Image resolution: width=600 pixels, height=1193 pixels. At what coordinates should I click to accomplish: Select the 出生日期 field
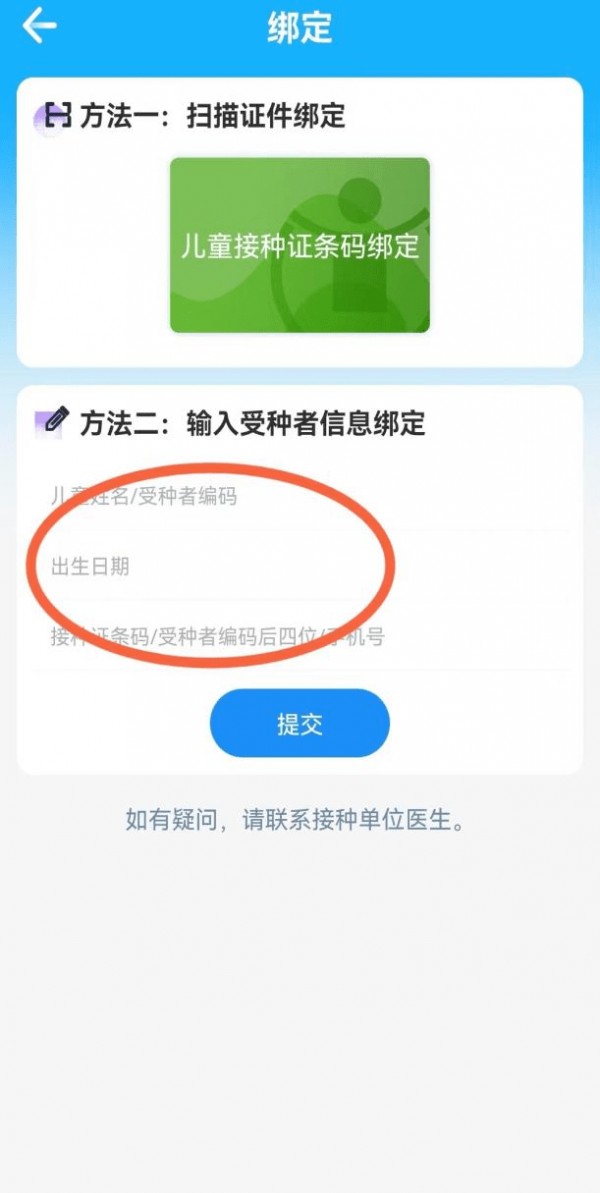(x=300, y=567)
